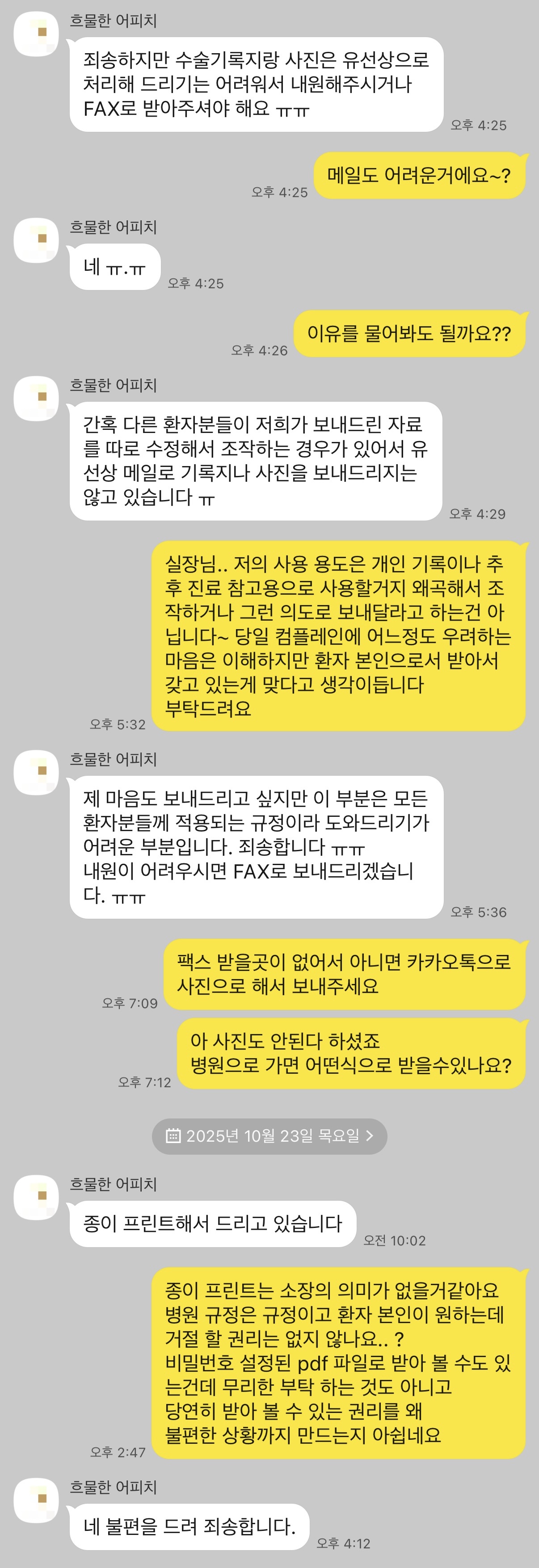Viewport: 539px width, 1568px height.
Task: Open the 2025년 10월 23일 목요일 date chip
Action: (269, 1136)
